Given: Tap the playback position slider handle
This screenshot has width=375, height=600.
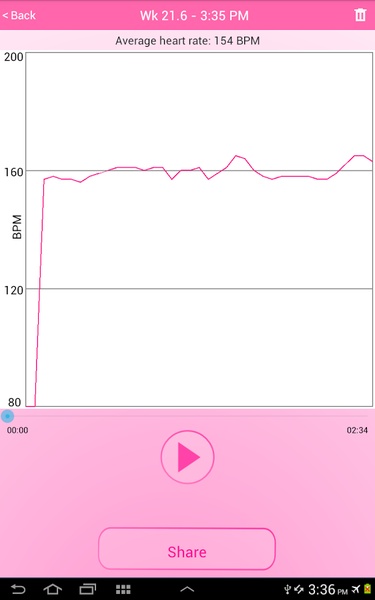Looking at the screenshot, I should [7, 416].
